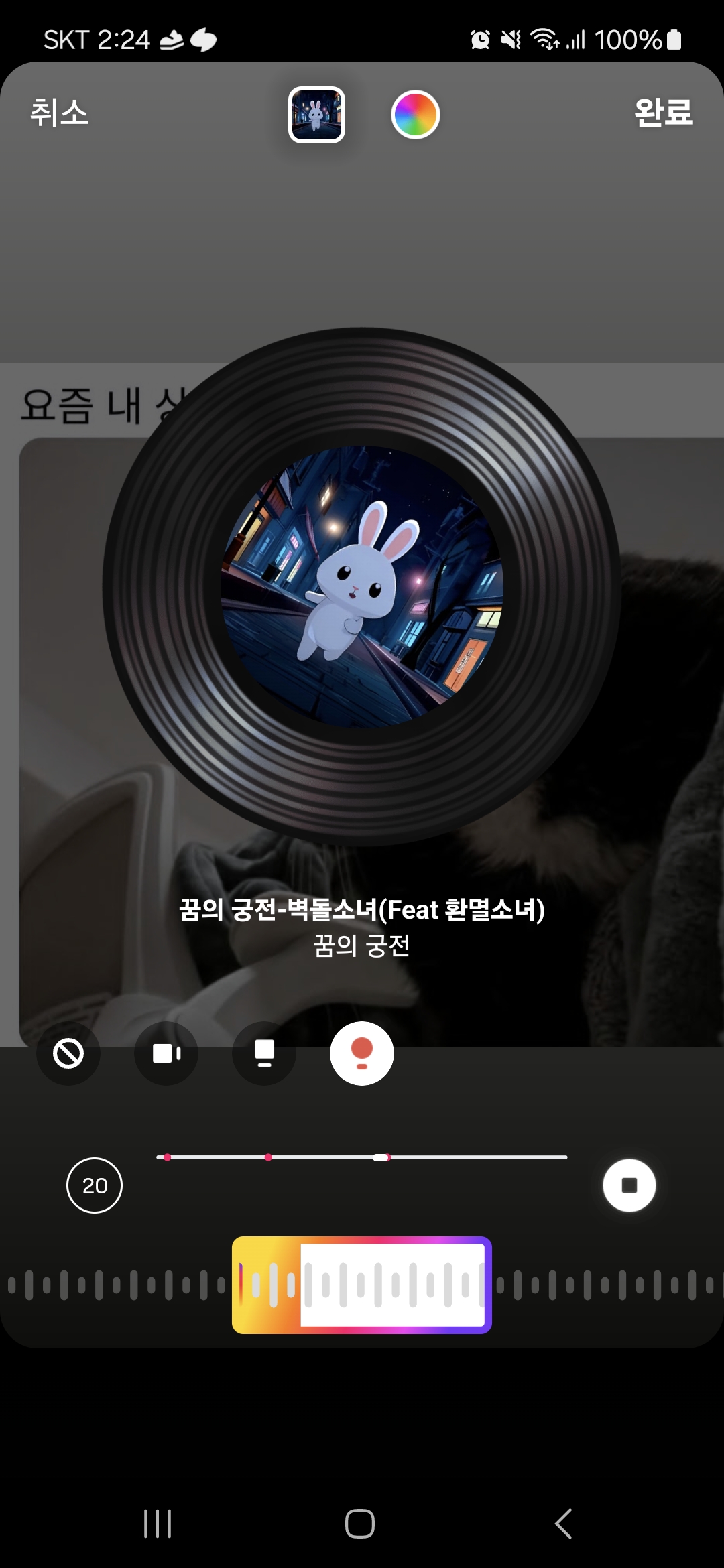Open recent apps from the navigation bar

158,1524
